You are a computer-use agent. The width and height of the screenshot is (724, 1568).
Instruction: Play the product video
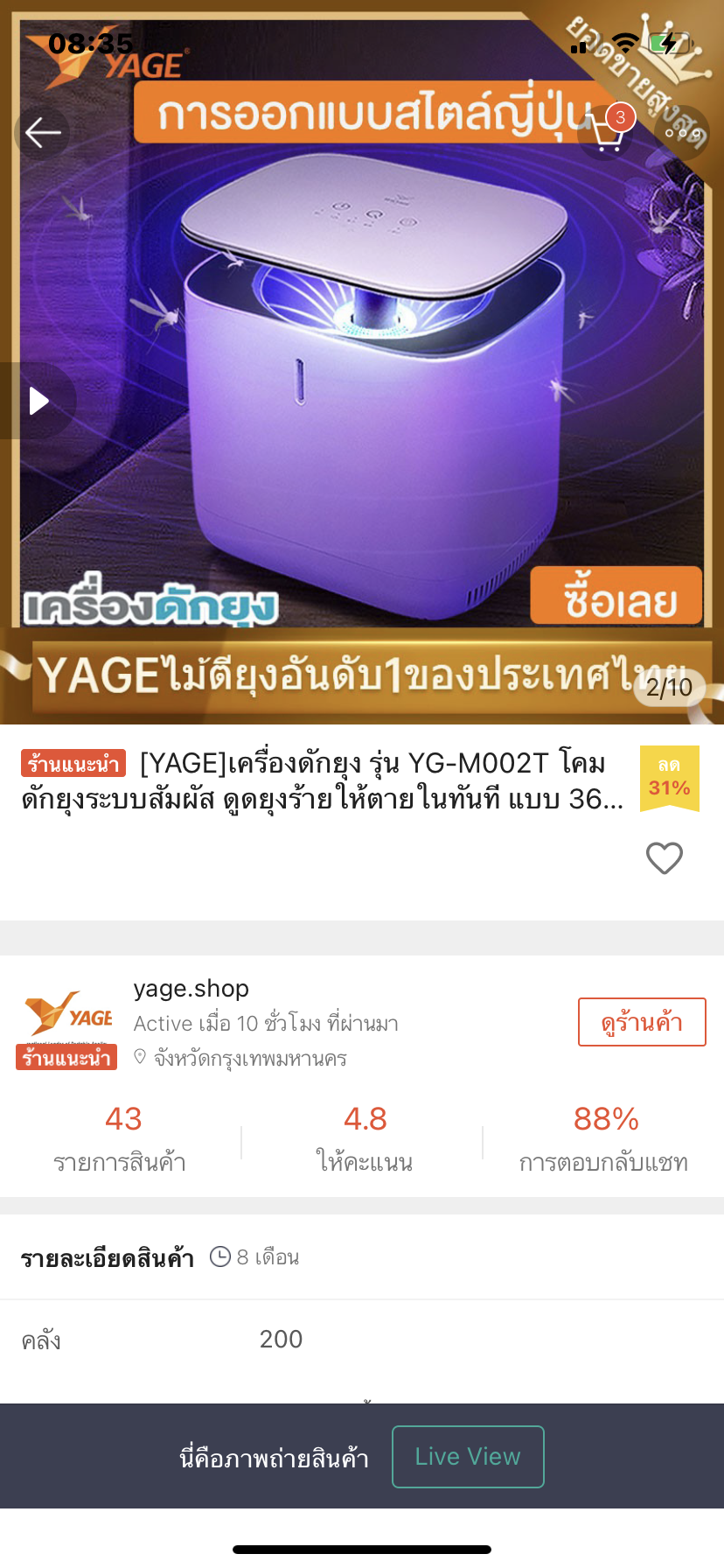(x=38, y=401)
